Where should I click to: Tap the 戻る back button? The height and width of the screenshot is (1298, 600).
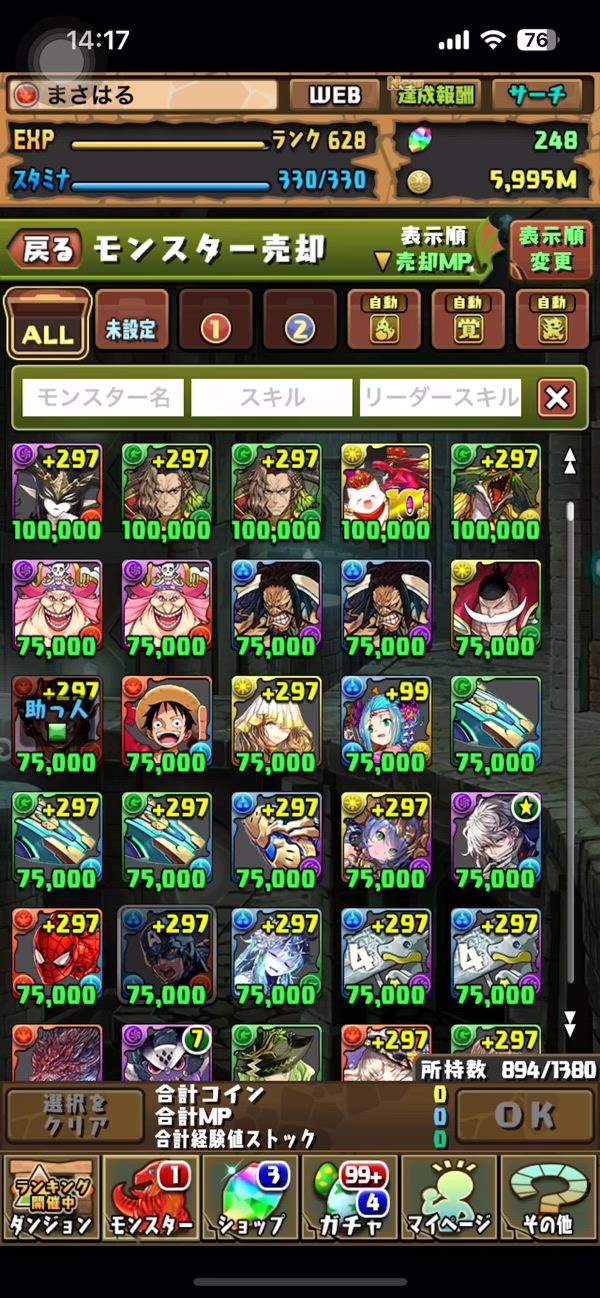(47, 249)
